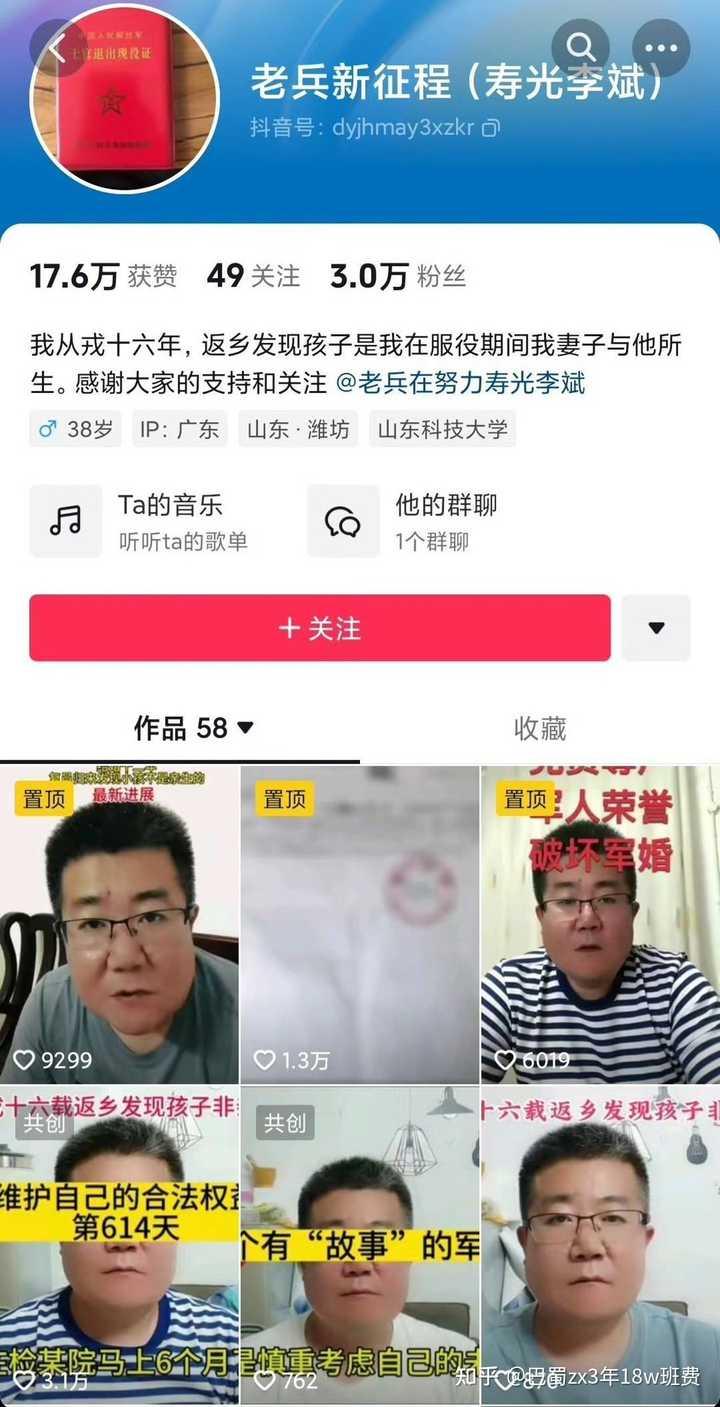Click the red +关注 follow button

320,628
